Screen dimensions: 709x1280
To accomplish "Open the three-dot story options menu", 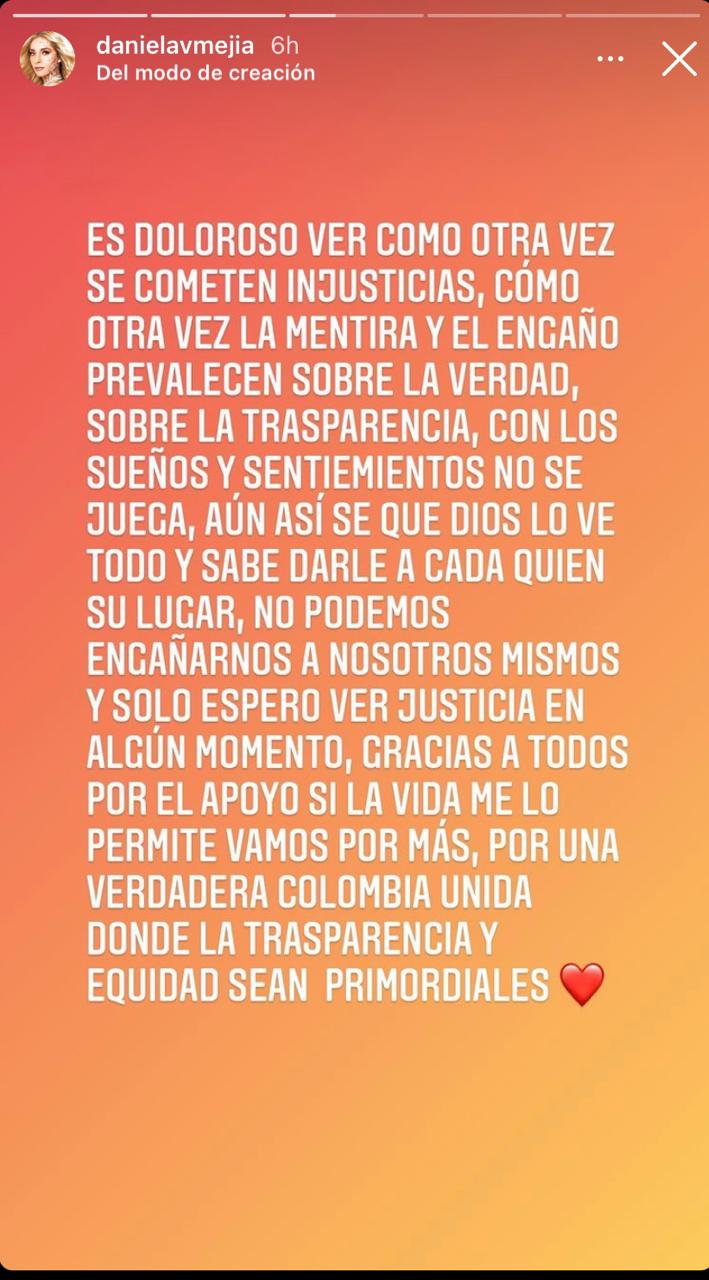I will click(610, 59).
